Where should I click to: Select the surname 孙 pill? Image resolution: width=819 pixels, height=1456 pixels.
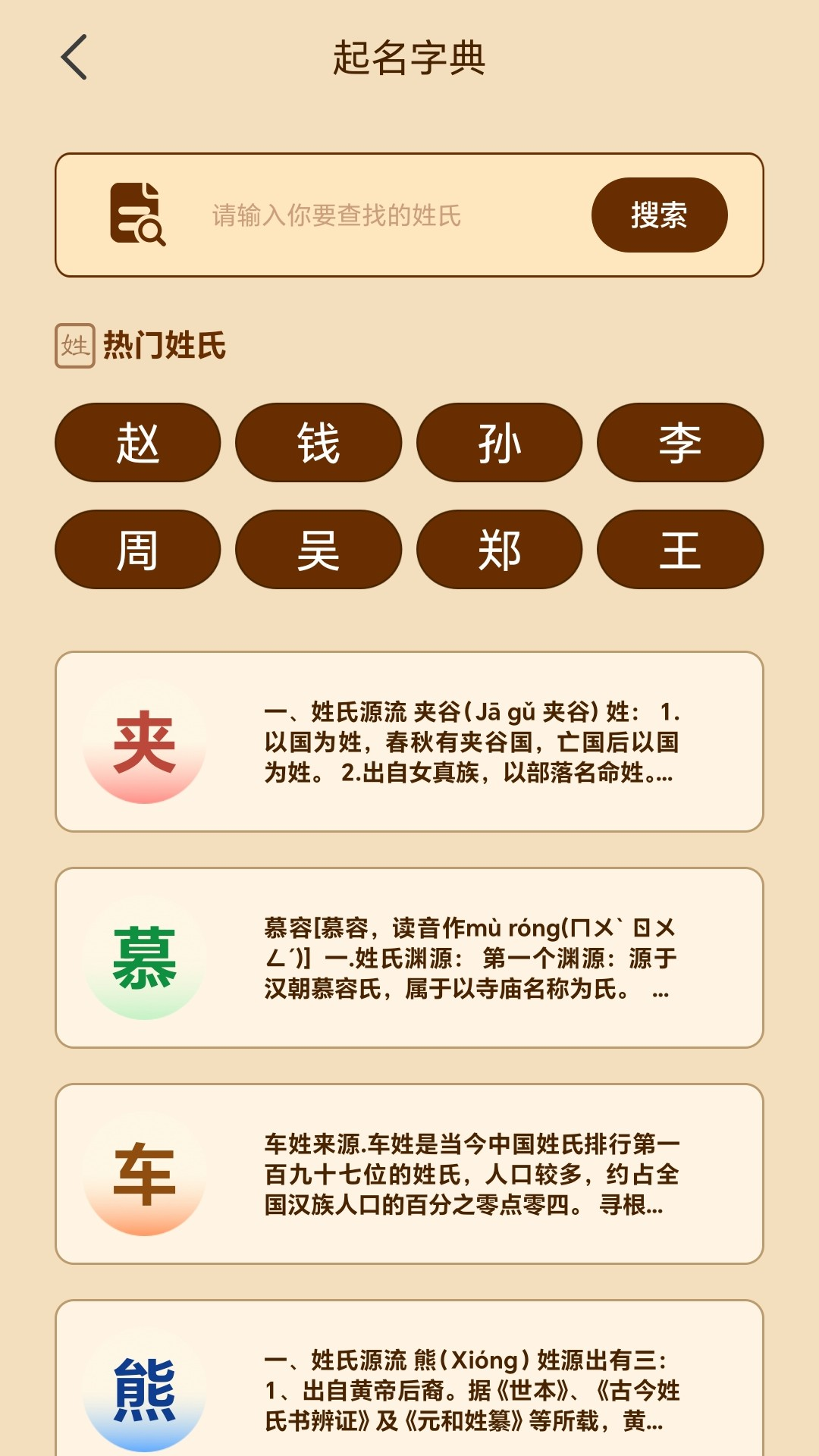[498, 443]
